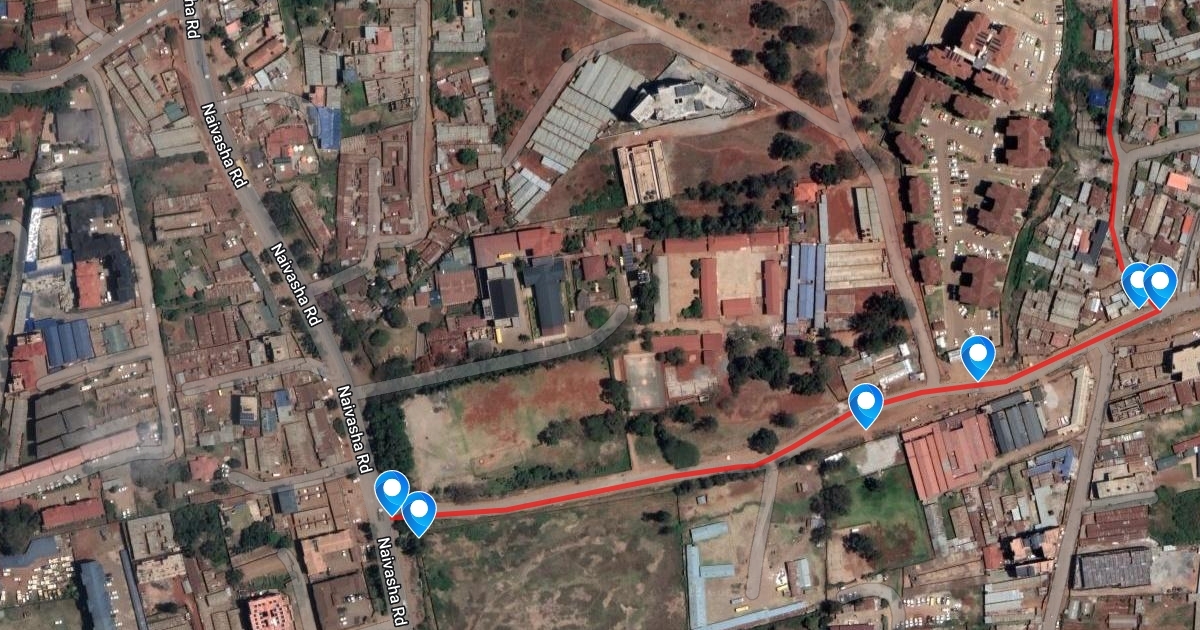1200x630 pixels.
Task: Open the third route pin counting from Naivasha Rd
Action: pyautogui.click(x=866, y=402)
